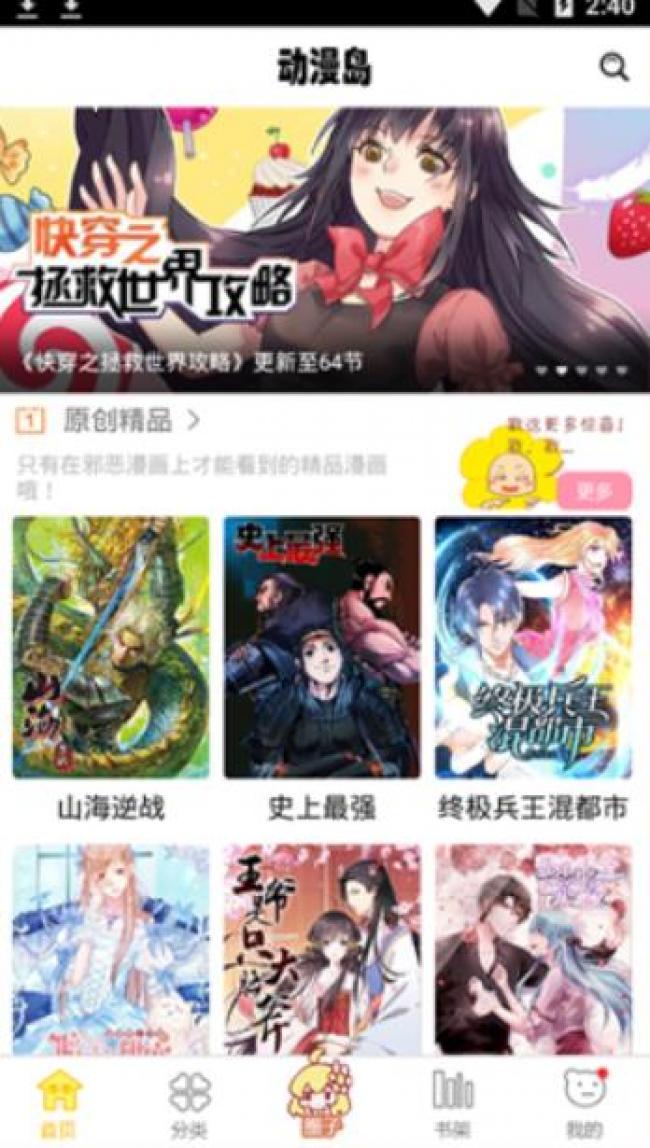Tap the pink 更多 button
The height and width of the screenshot is (1148, 650).
click(594, 491)
